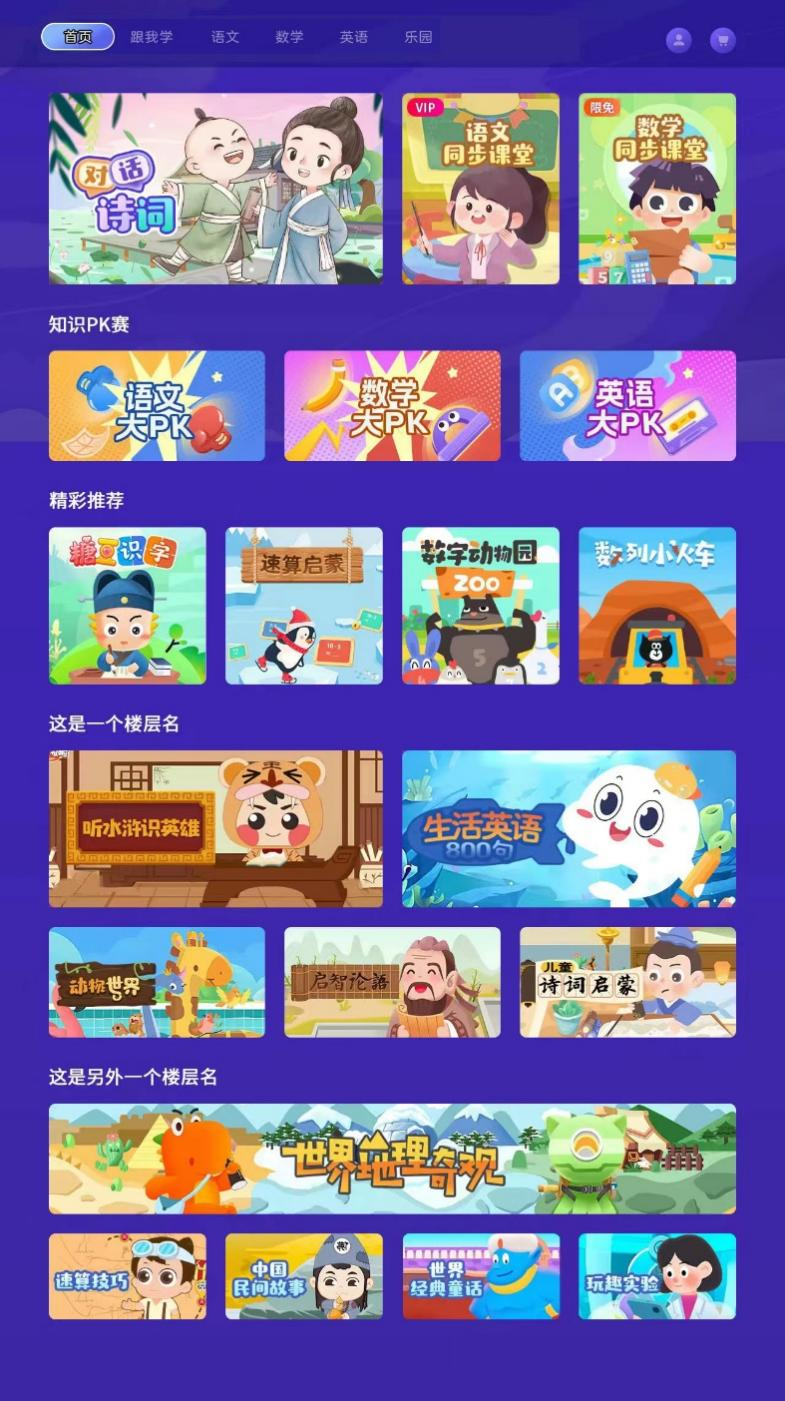Open the 对话诗词 banner
The height and width of the screenshot is (1401, 785).
(x=216, y=189)
